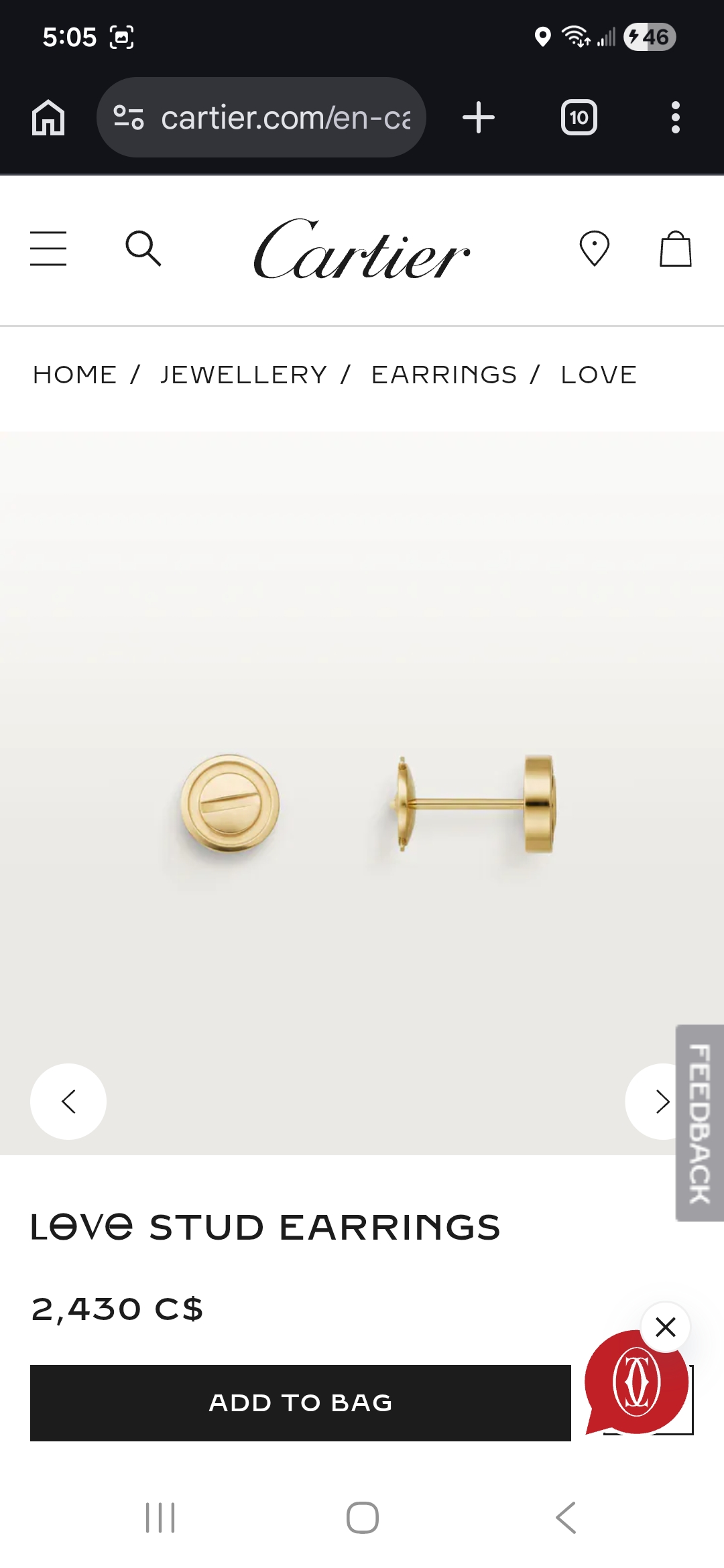Open a new browser tab

click(479, 118)
